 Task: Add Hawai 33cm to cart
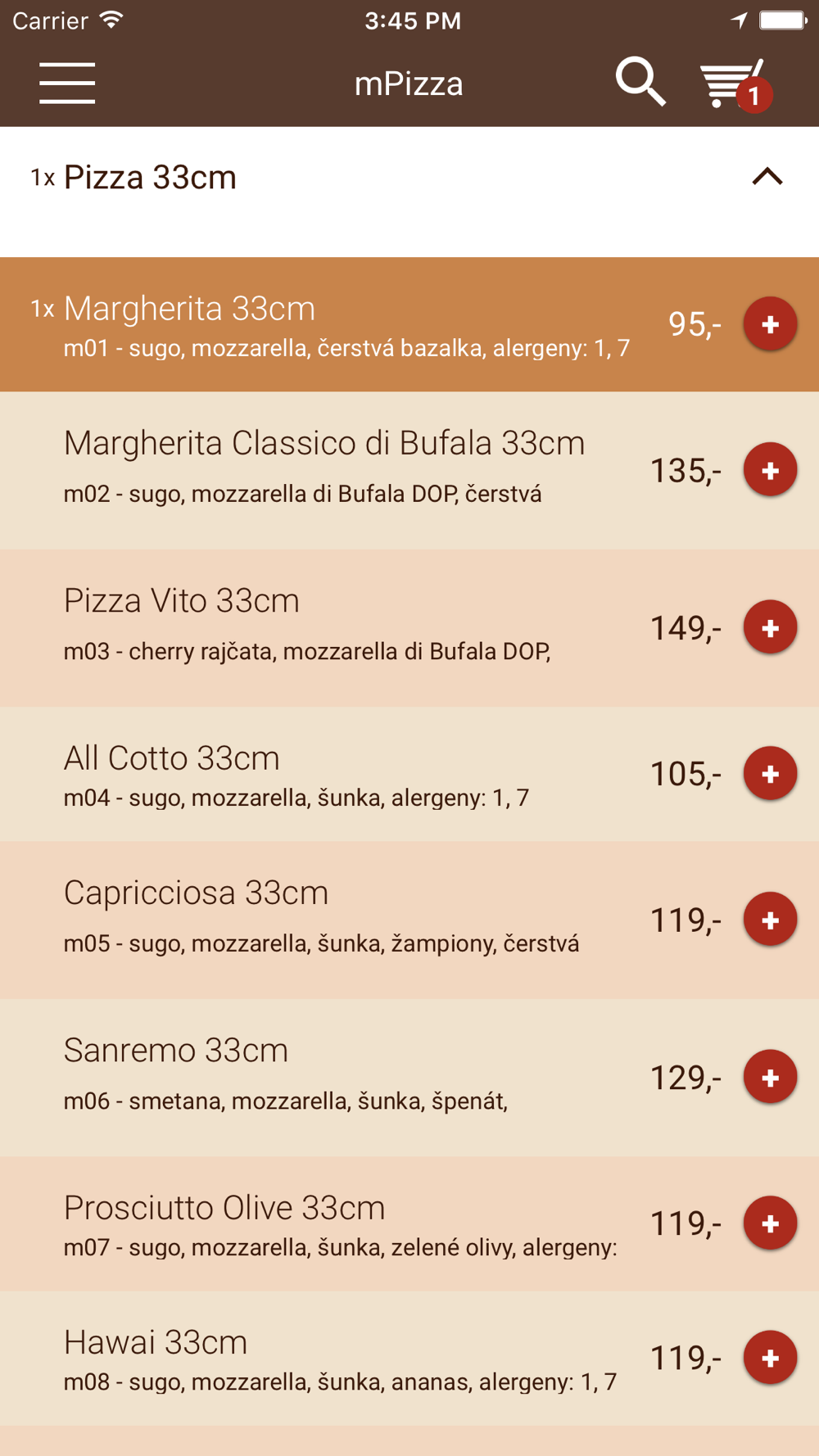pyautogui.click(x=770, y=1358)
